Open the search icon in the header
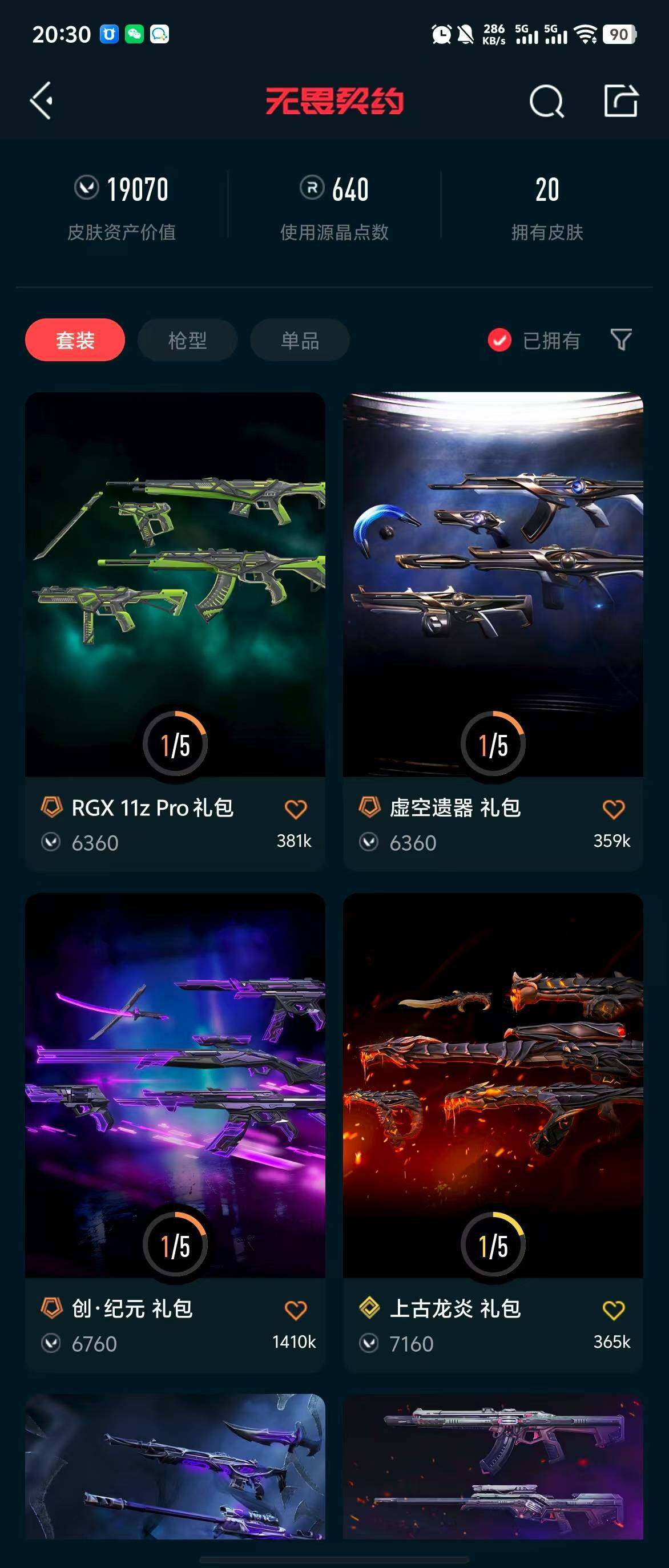The width and height of the screenshot is (669, 1568). pos(546,101)
